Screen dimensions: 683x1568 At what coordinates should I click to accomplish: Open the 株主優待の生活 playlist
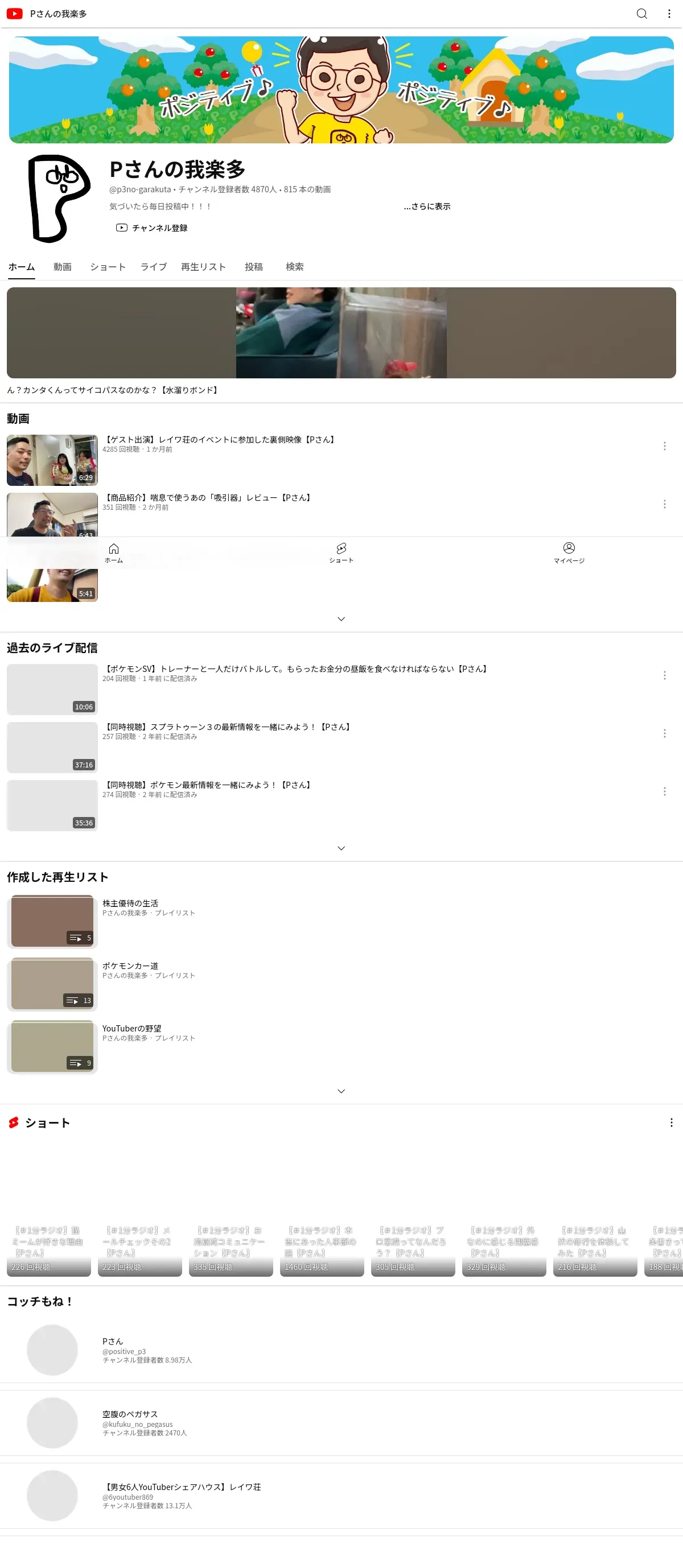tap(130, 903)
